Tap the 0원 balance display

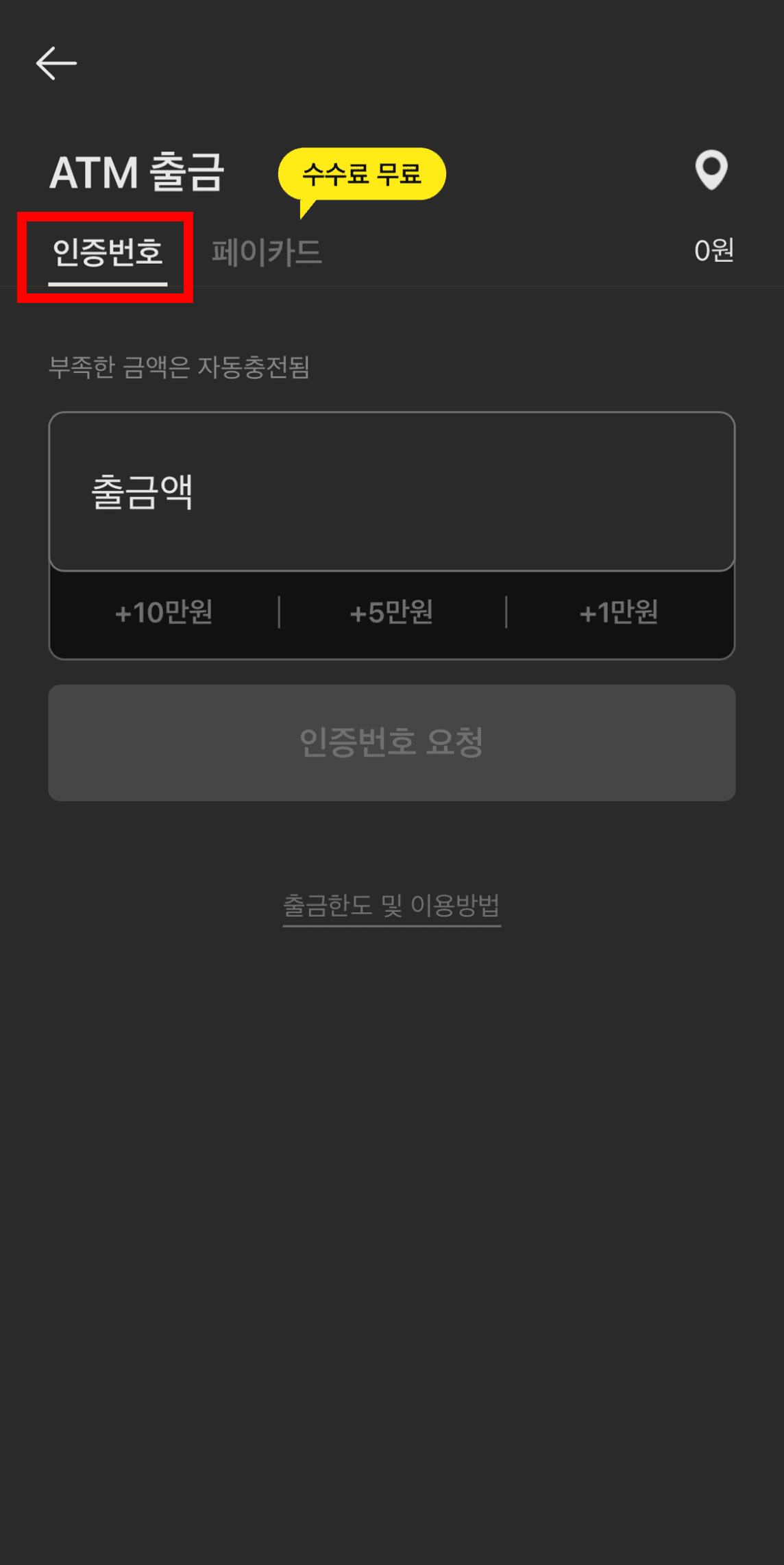tap(713, 252)
